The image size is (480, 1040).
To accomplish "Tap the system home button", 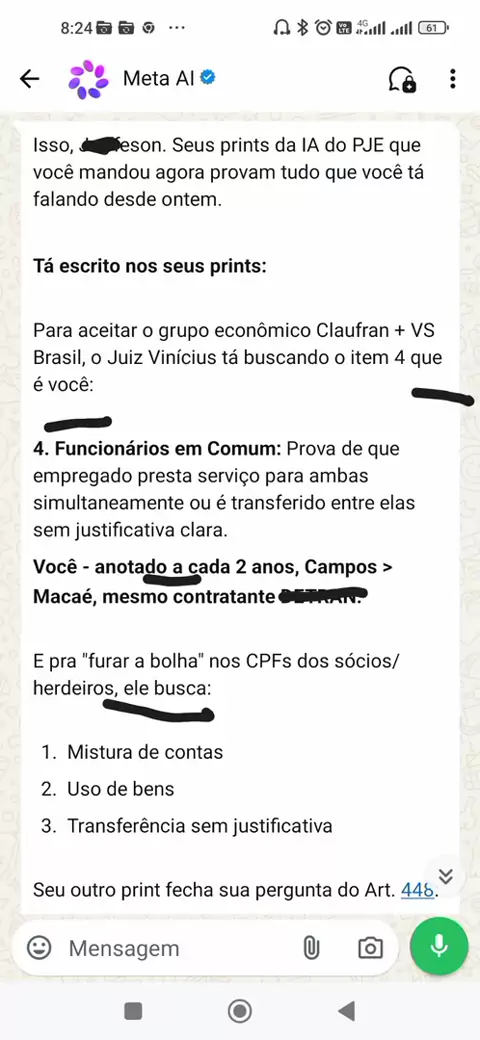I will pyautogui.click(x=239, y=1011).
